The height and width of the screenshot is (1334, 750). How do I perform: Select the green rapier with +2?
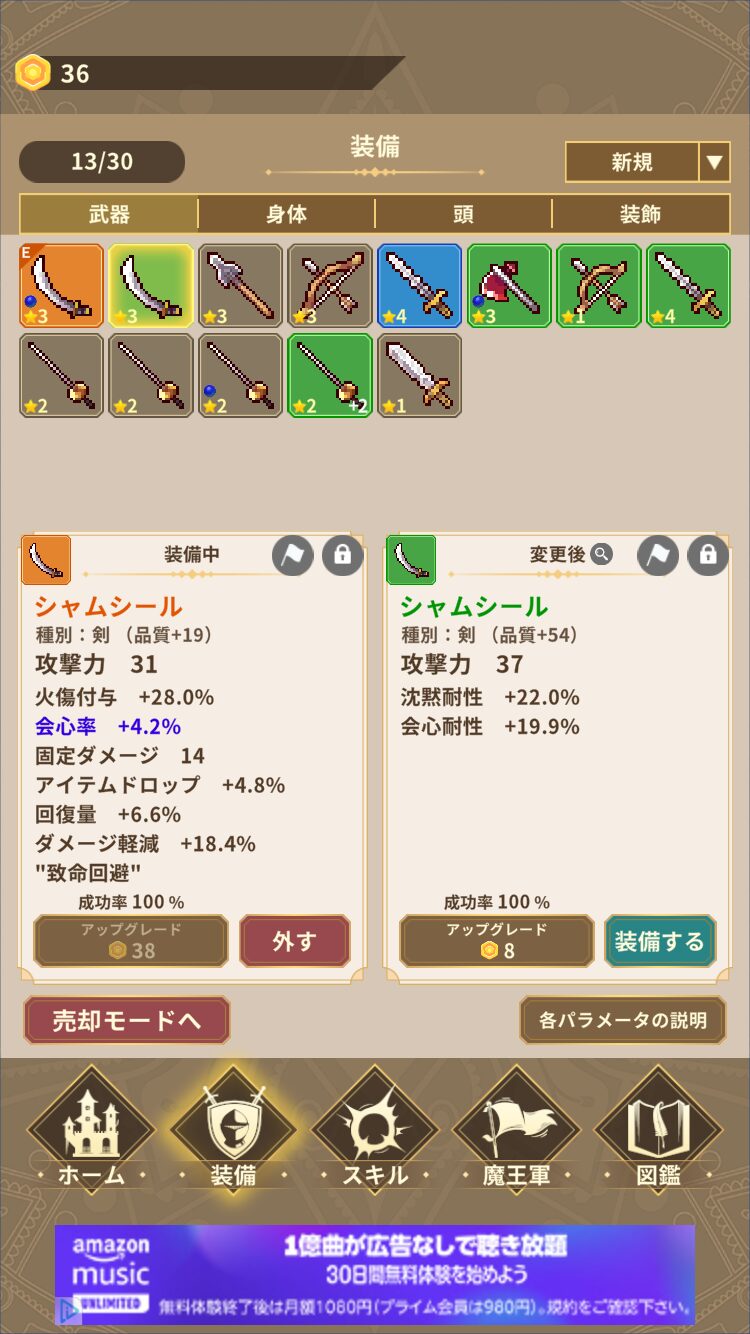click(x=330, y=375)
